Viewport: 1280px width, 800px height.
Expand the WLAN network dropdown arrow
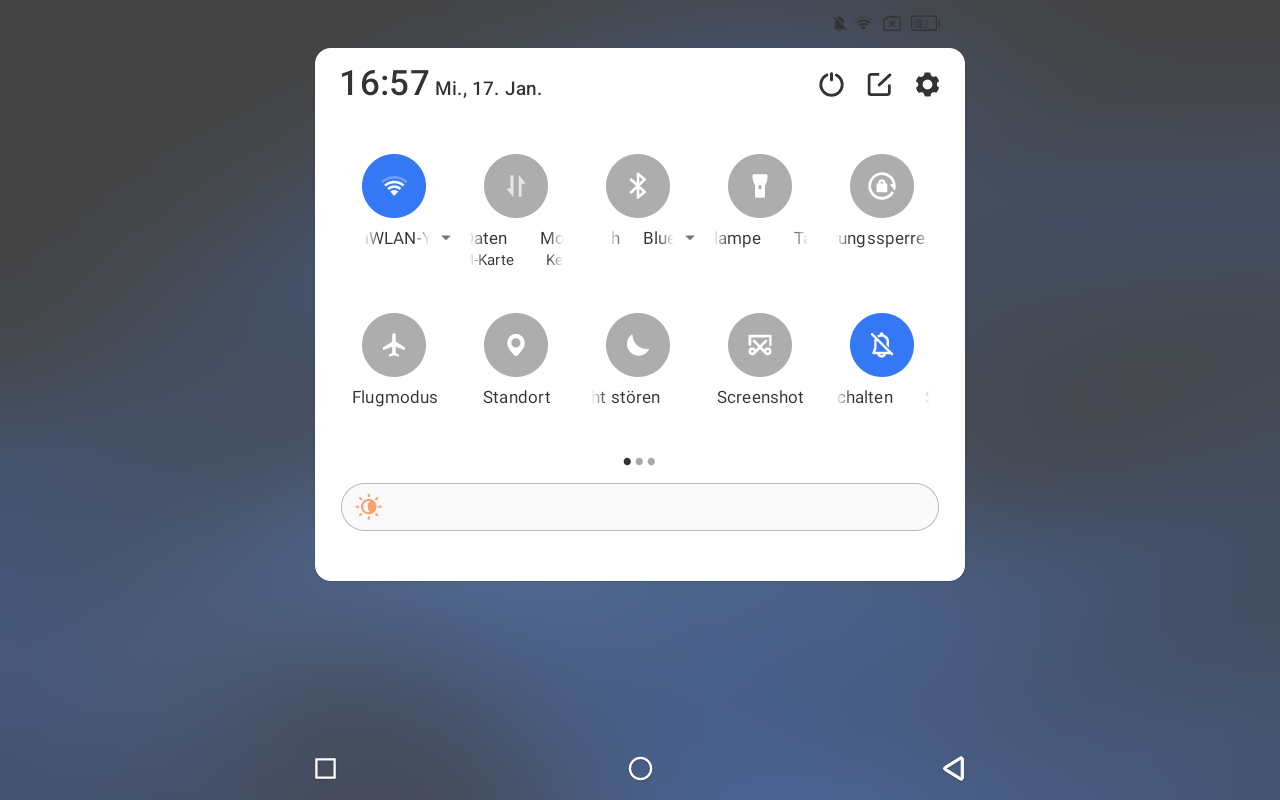446,238
